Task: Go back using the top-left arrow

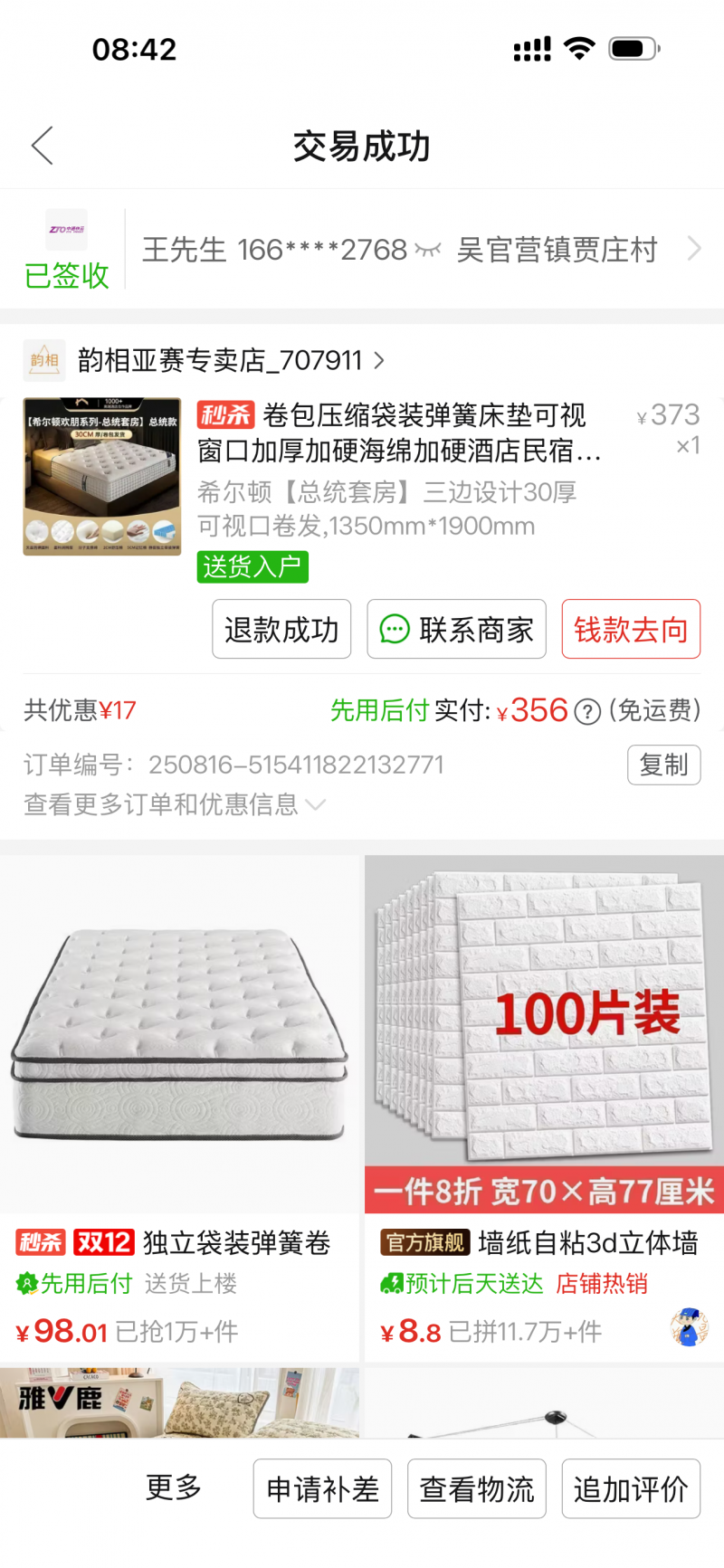Action: (x=43, y=146)
